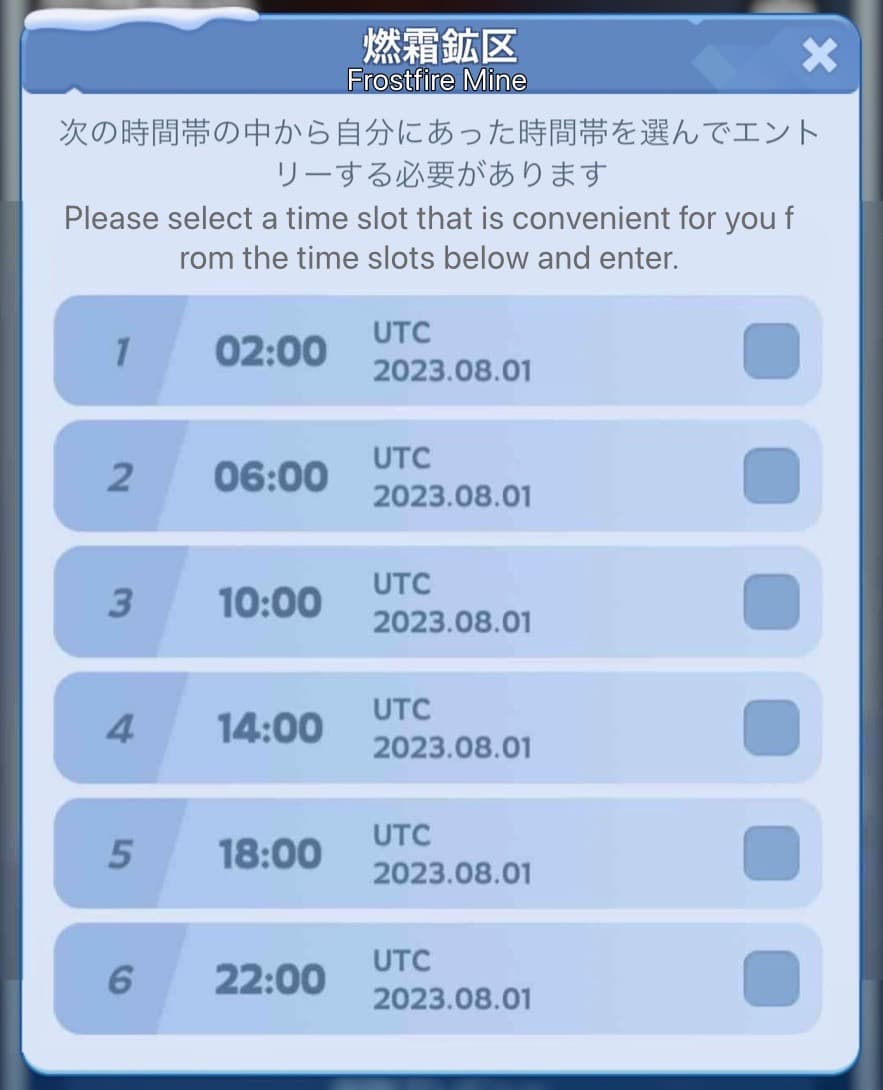
Task: Tick the checkbox for the 10:00 slot
Action: [x=771, y=602]
